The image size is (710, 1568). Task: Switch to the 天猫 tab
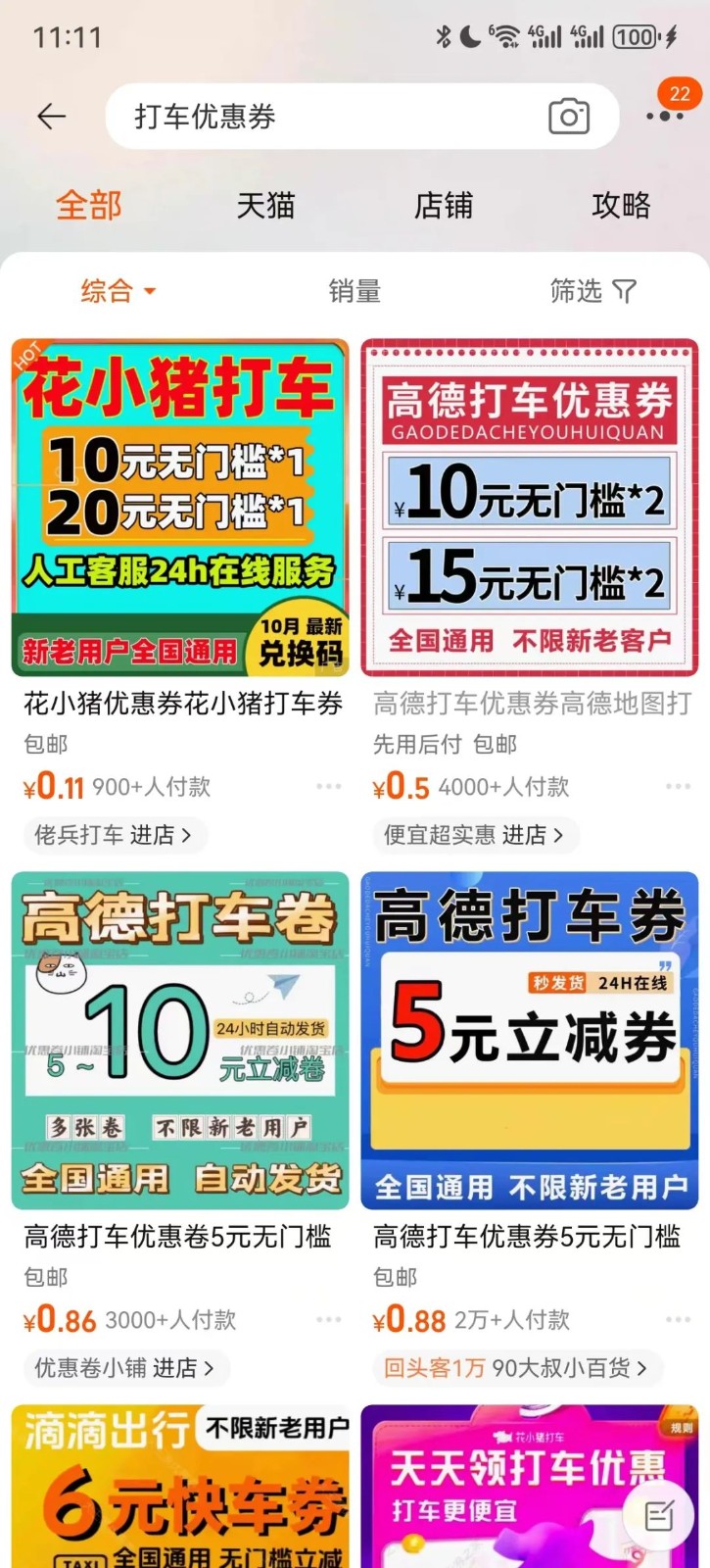pos(265,206)
